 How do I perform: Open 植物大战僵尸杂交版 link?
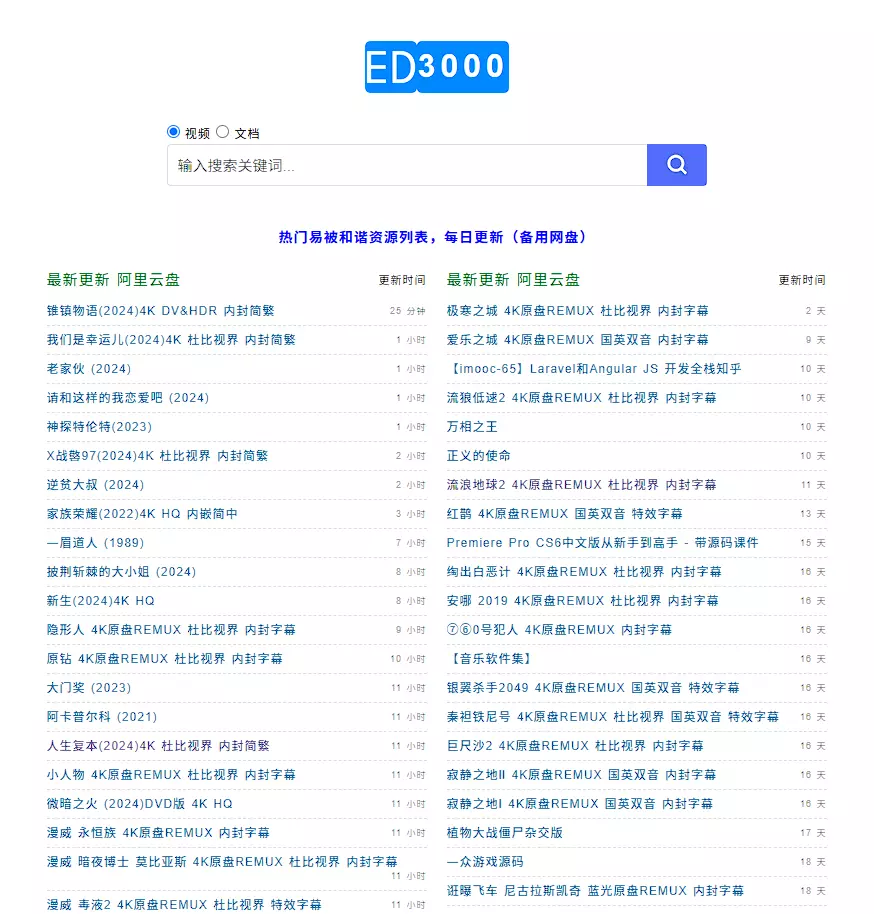tap(504, 833)
